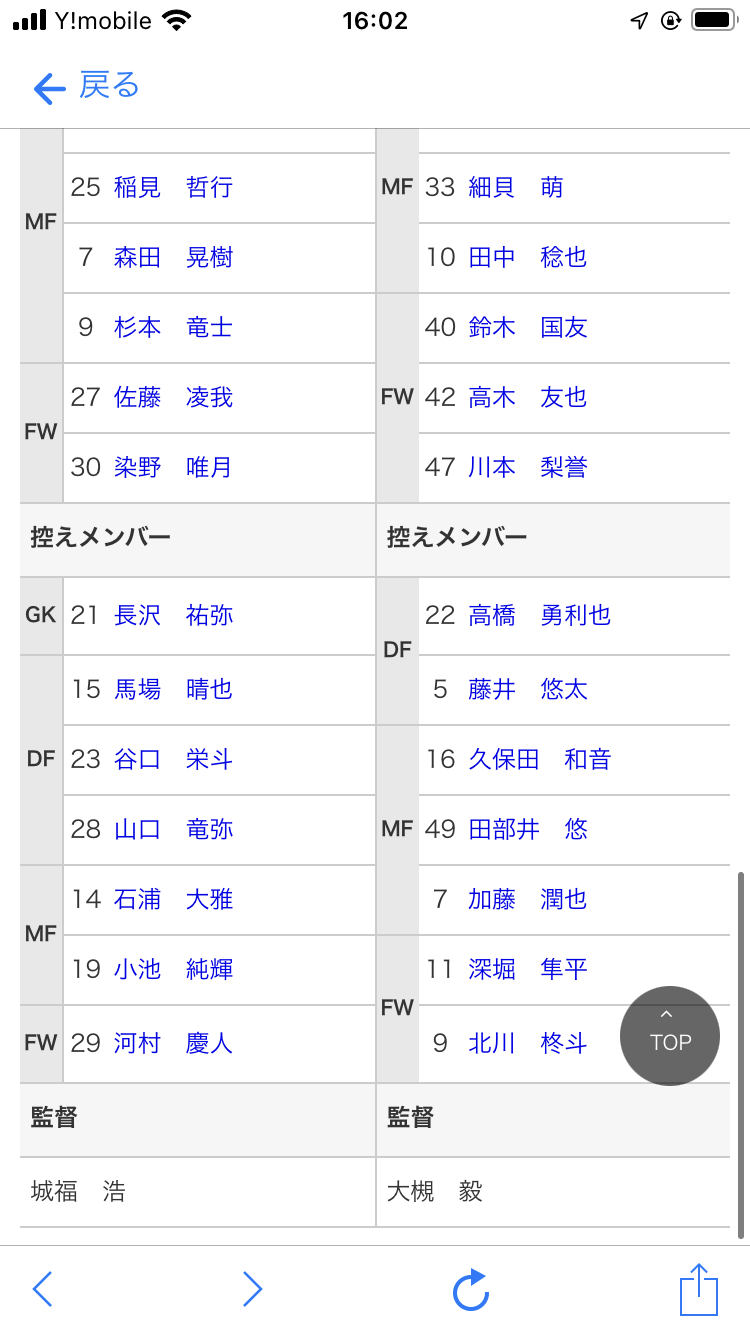This screenshot has width=750, height=1334.
Task: Jump to top with the TOP button
Action: click(670, 1035)
